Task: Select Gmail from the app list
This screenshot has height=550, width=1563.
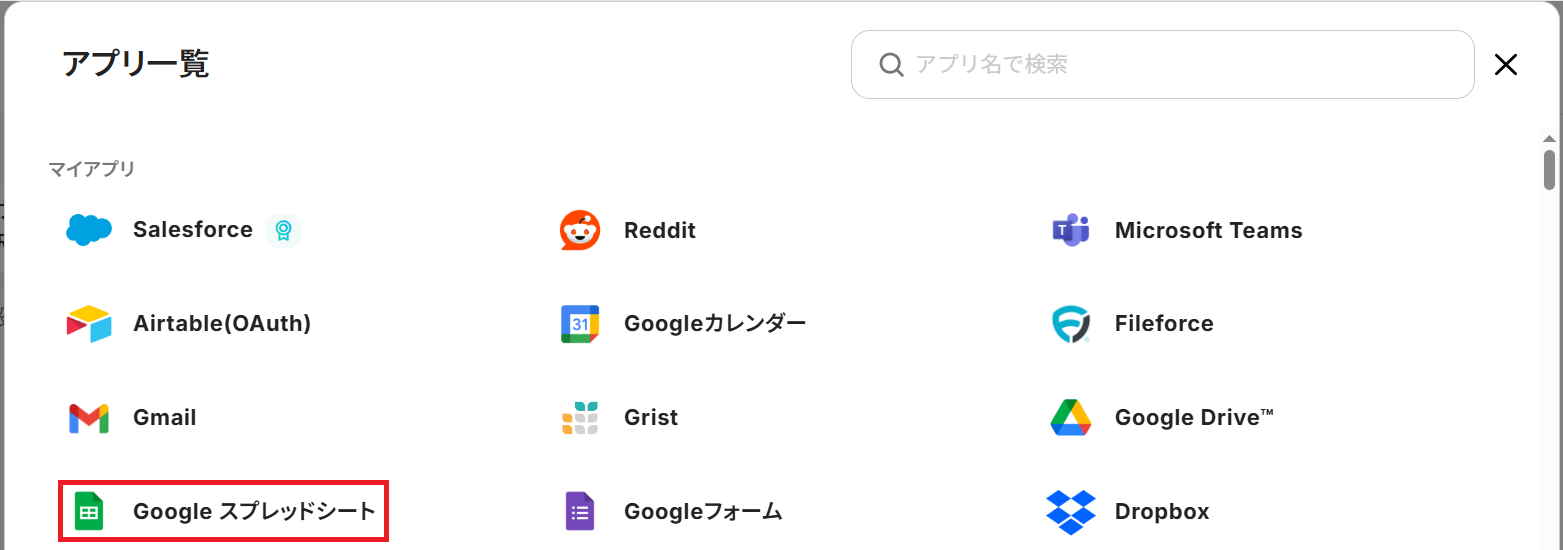Action: 164,418
